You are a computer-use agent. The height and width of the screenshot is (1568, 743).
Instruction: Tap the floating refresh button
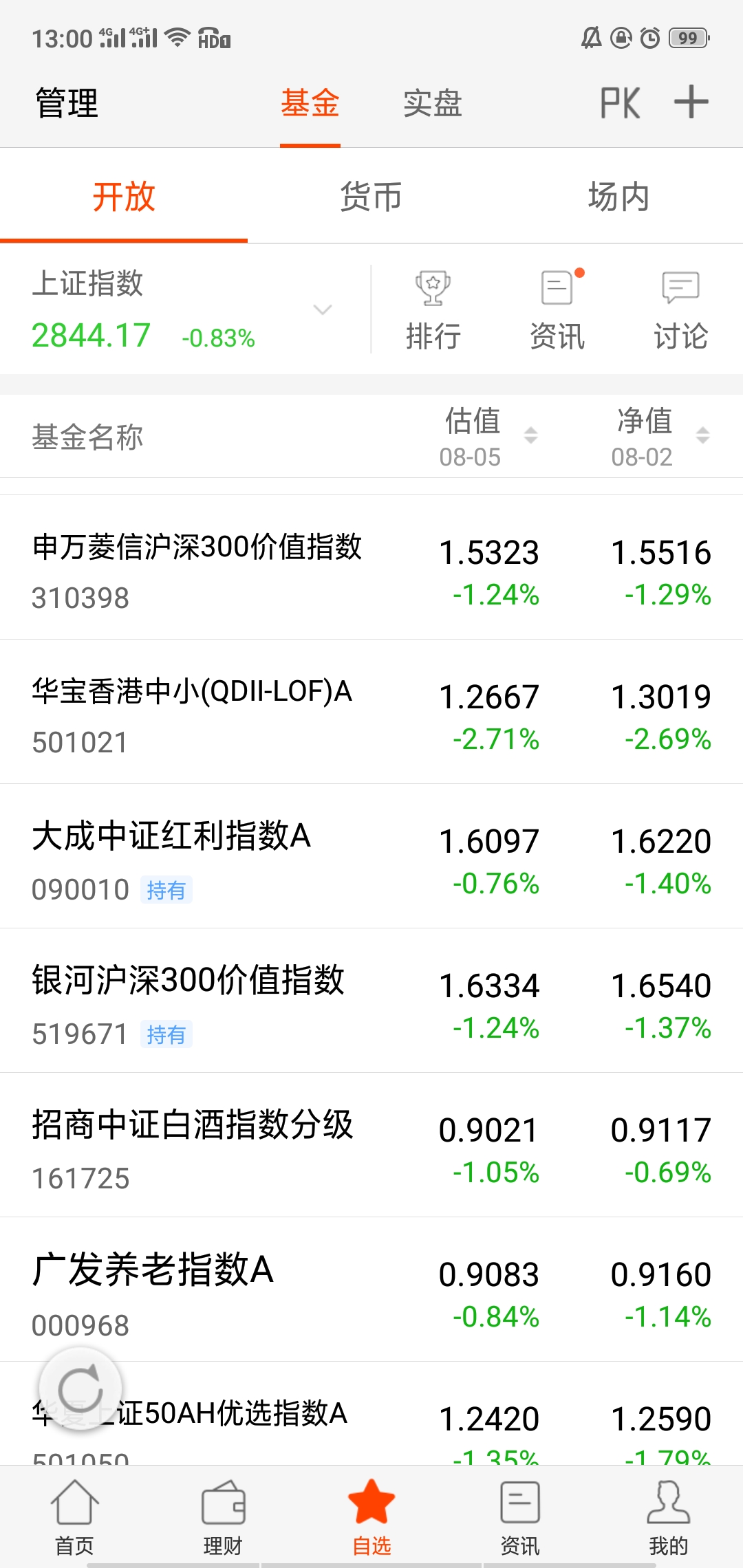80,1389
